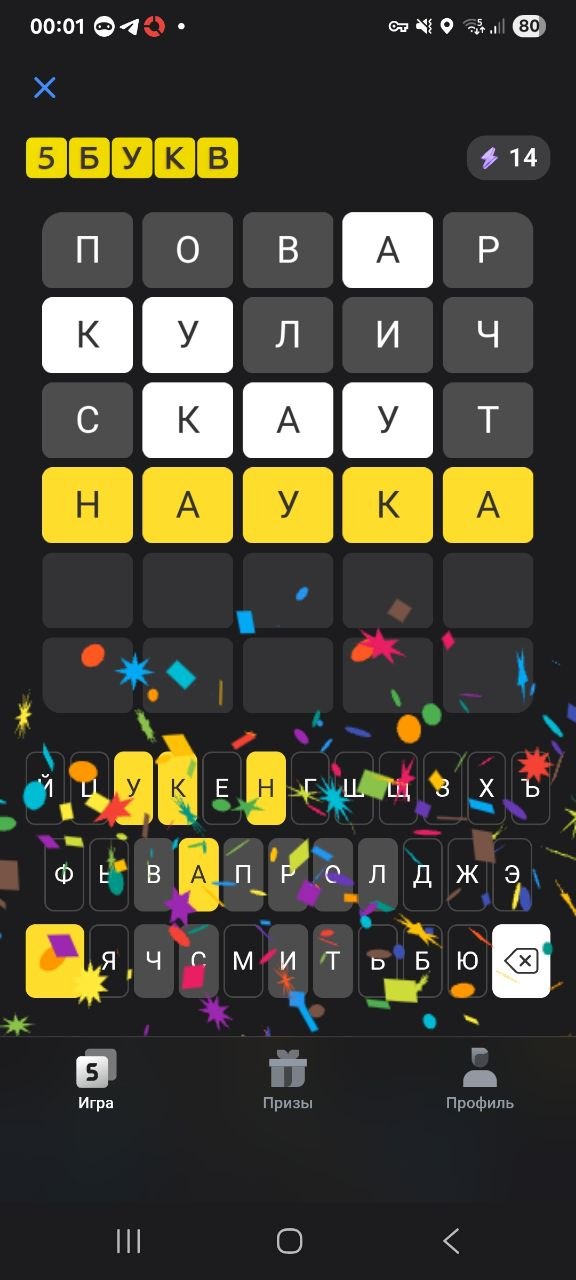Enter the letter М

tap(243, 961)
